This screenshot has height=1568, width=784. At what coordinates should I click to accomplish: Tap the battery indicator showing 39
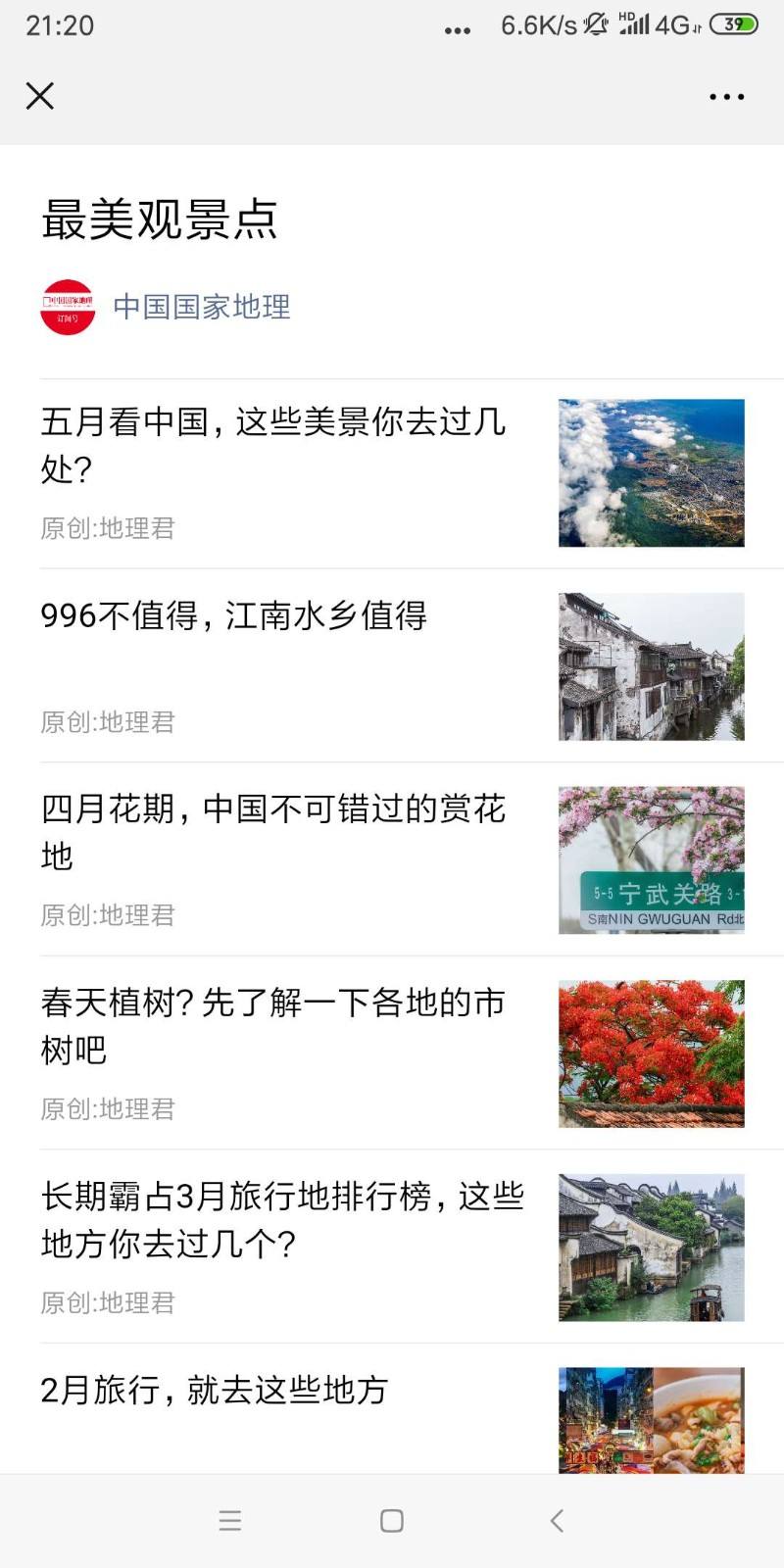(734, 24)
